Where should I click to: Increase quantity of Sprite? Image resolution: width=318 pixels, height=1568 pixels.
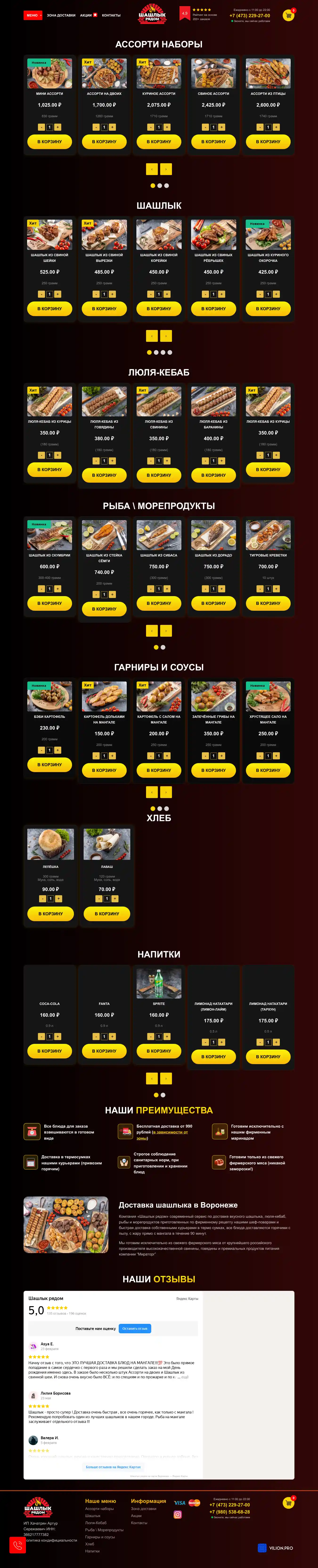point(167,1036)
